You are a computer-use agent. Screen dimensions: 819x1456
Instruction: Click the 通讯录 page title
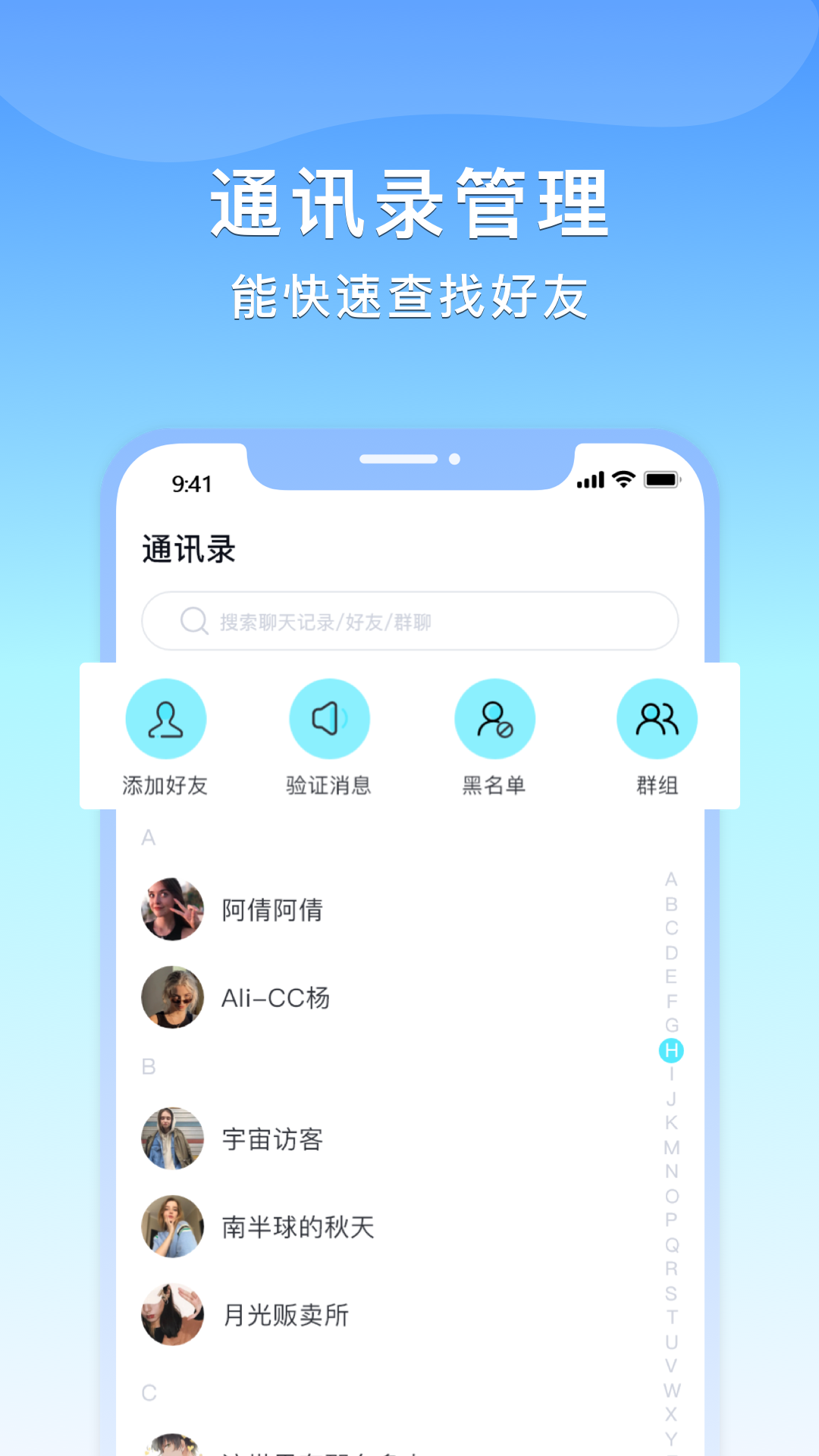coord(189,549)
